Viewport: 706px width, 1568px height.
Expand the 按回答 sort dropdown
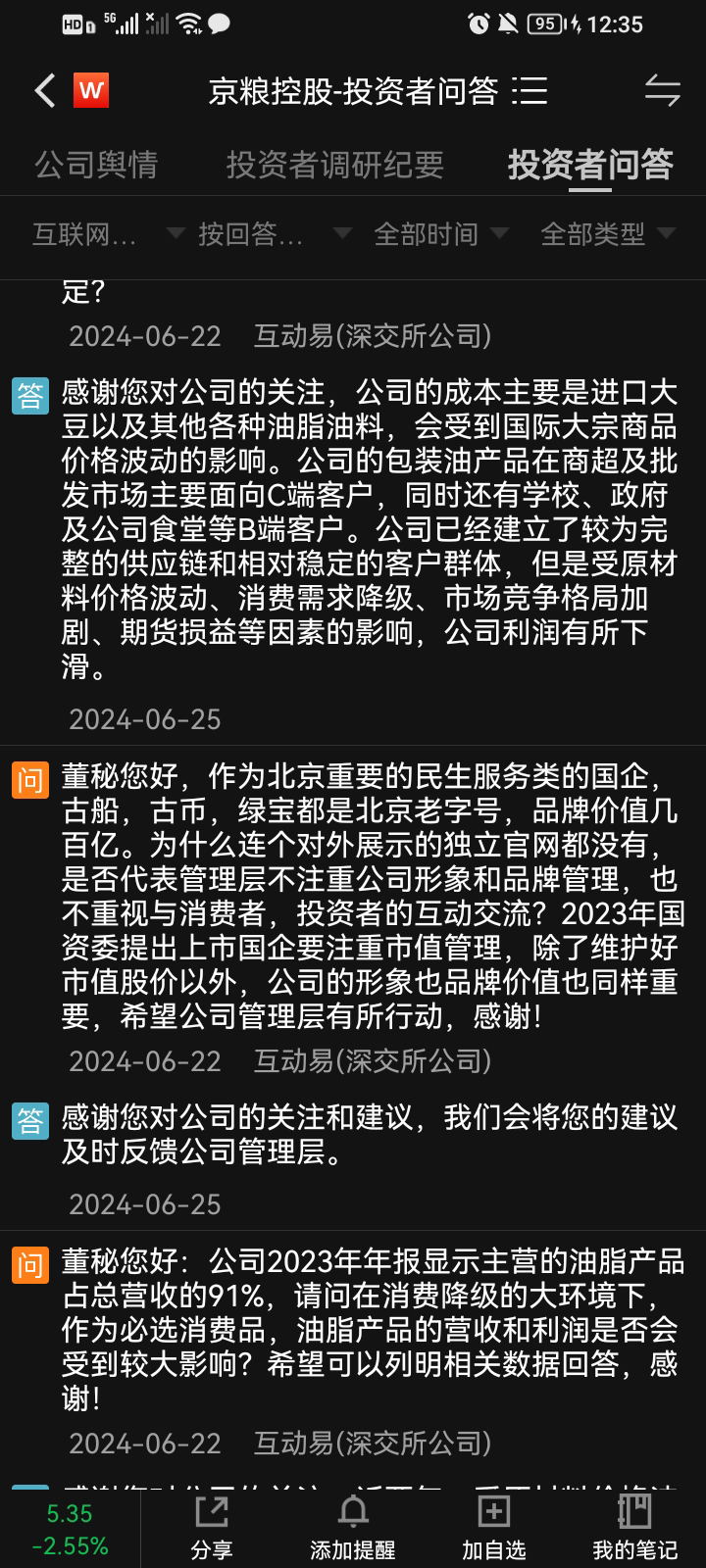point(274,234)
